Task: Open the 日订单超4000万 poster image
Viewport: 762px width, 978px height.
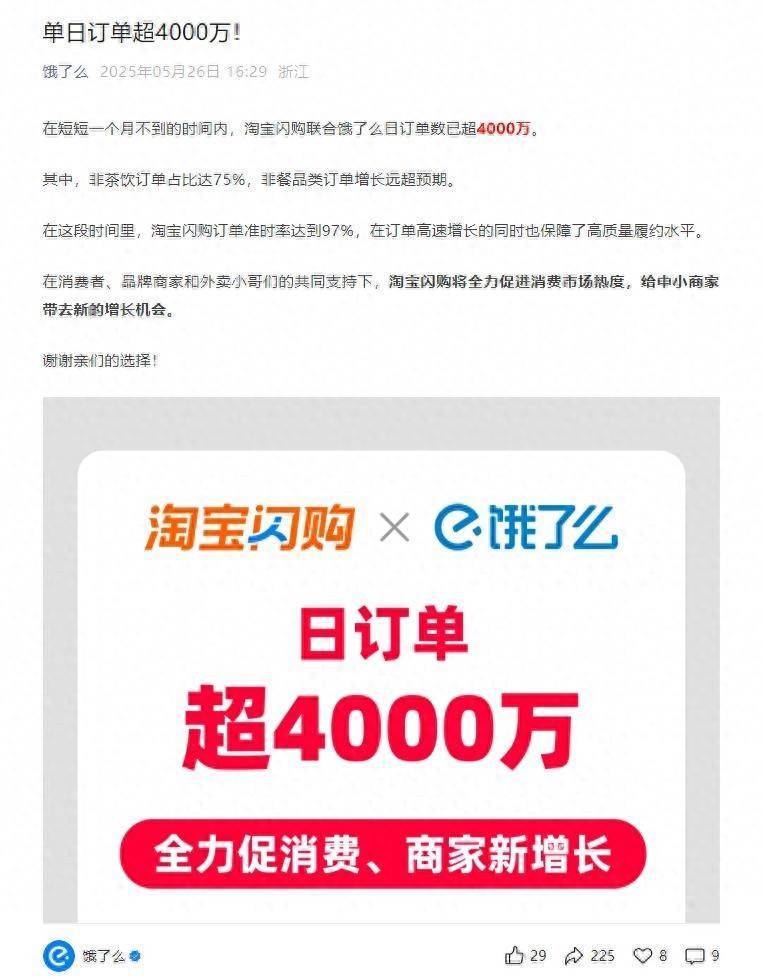Action: click(380, 660)
